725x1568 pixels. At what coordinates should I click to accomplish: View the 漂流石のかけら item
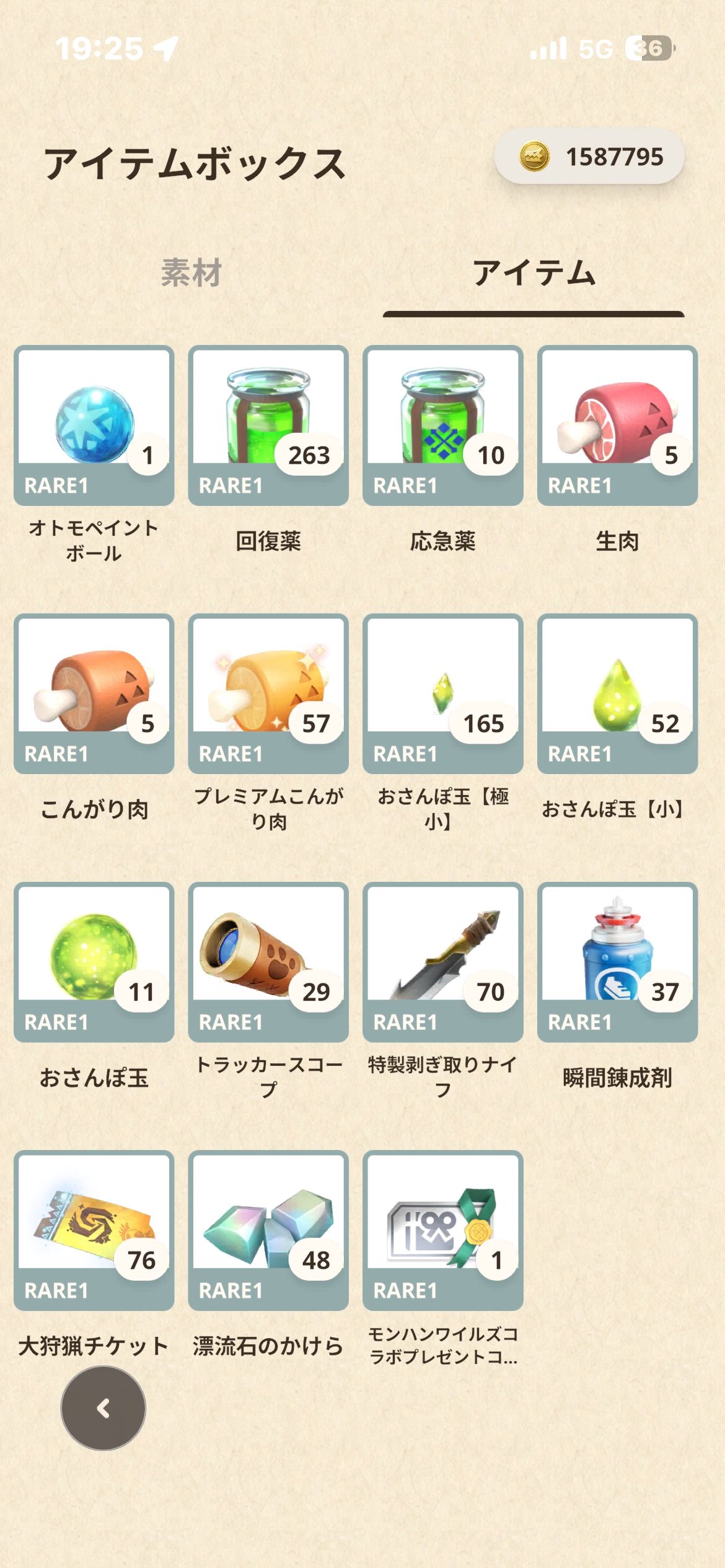click(x=268, y=1230)
